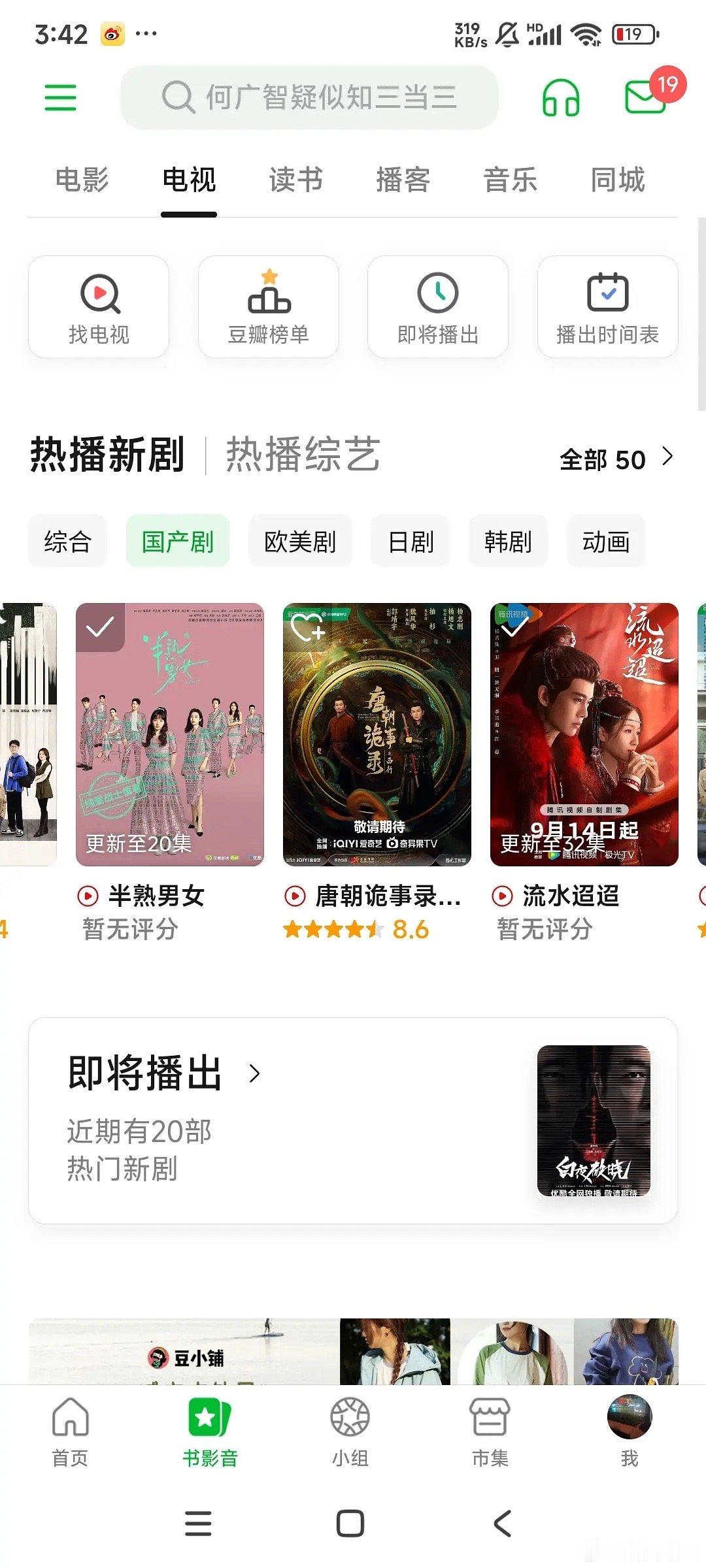The width and height of the screenshot is (706, 1568).
Task: Toggle the checkmark on 流水迢迢 poster
Action: click(516, 627)
